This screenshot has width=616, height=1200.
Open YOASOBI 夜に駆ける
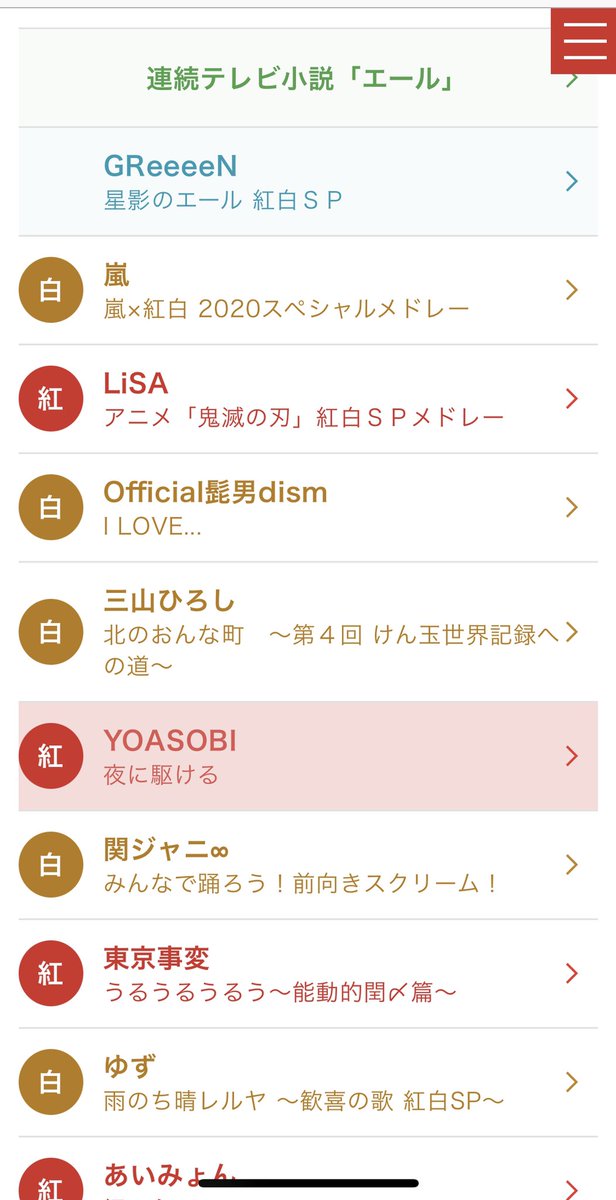click(x=308, y=756)
